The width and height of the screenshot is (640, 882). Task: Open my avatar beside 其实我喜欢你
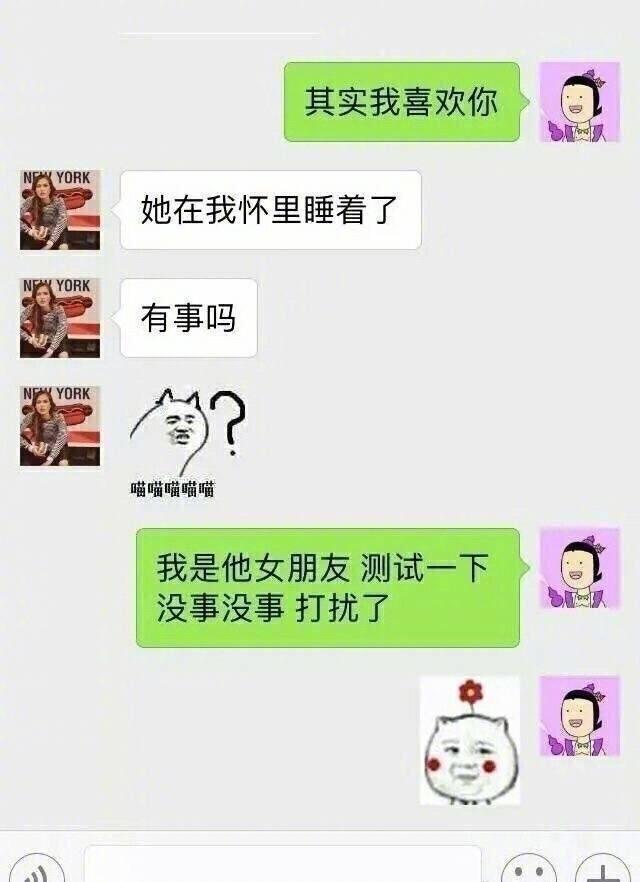pyautogui.click(x=579, y=102)
